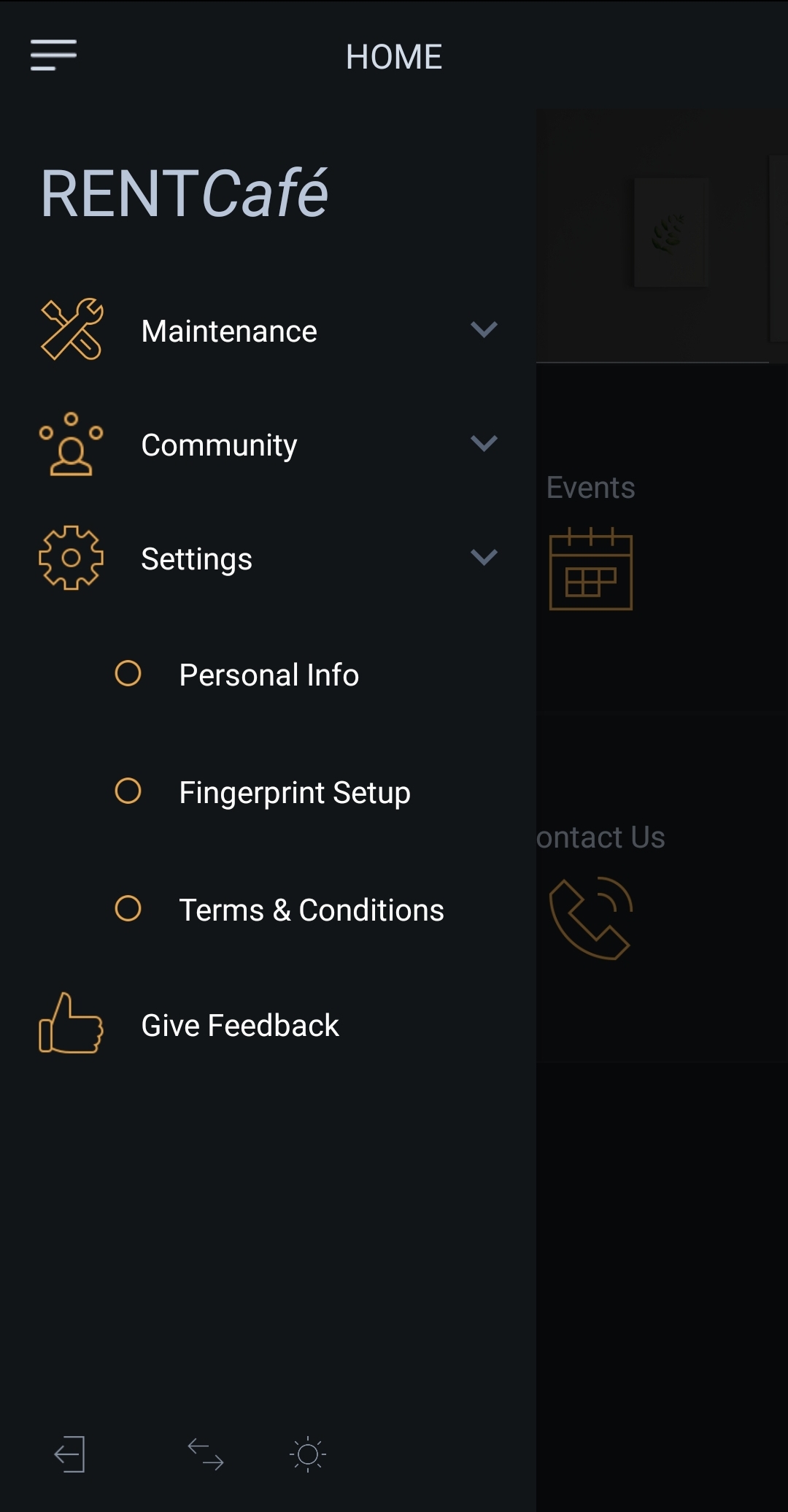Open Personal Info
The height and width of the screenshot is (1512, 788).
point(268,675)
